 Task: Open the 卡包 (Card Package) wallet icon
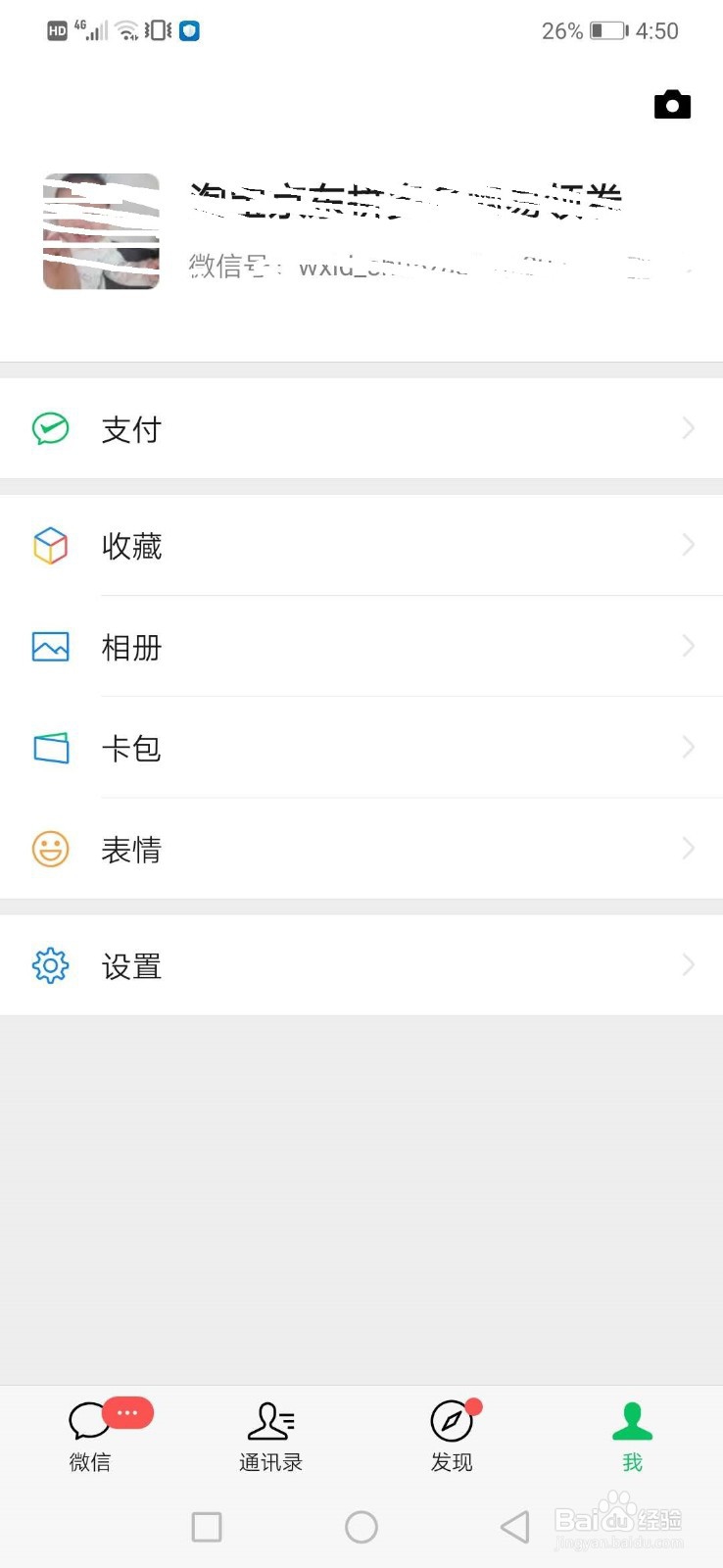49,748
